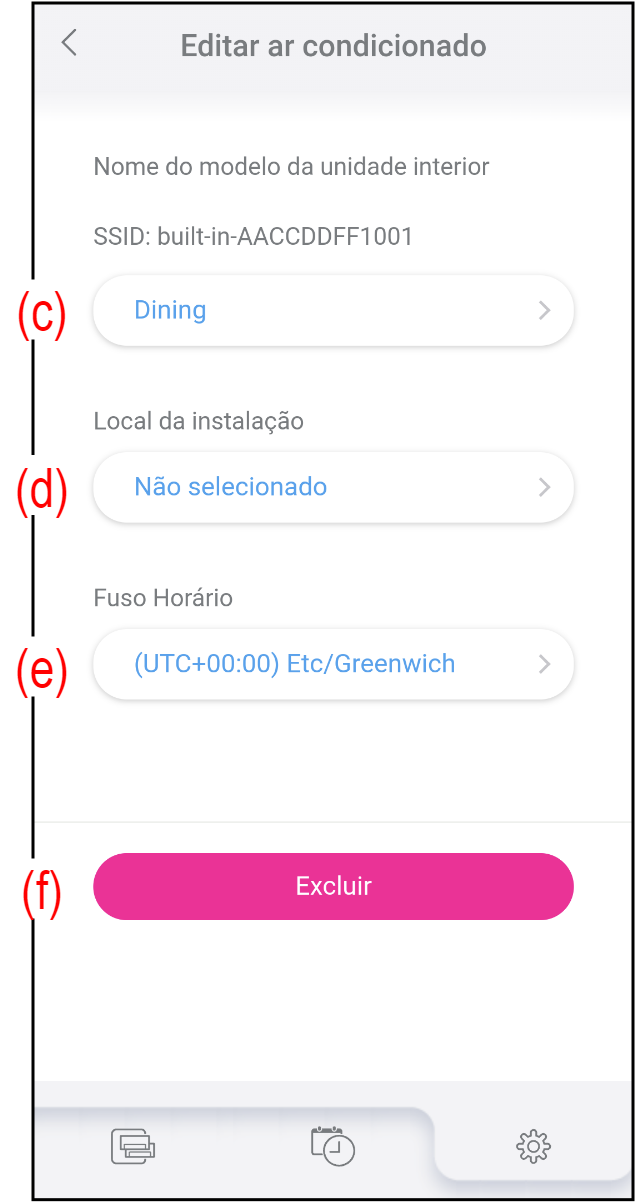637x1204 pixels.
Task: Go back from Editar ar condicionado
Action: pyautogui.click(x=69, y=43)
